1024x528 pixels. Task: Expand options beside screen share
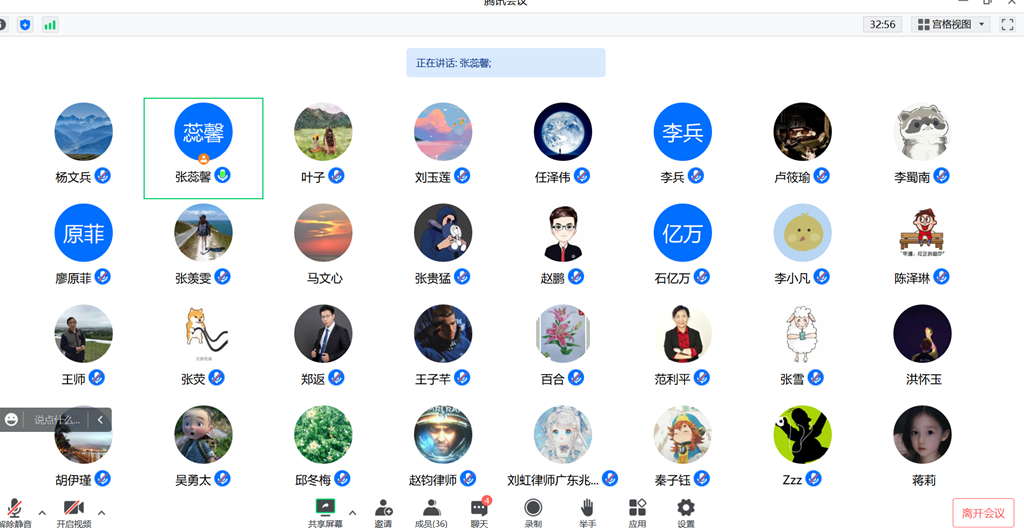point(353,512)
